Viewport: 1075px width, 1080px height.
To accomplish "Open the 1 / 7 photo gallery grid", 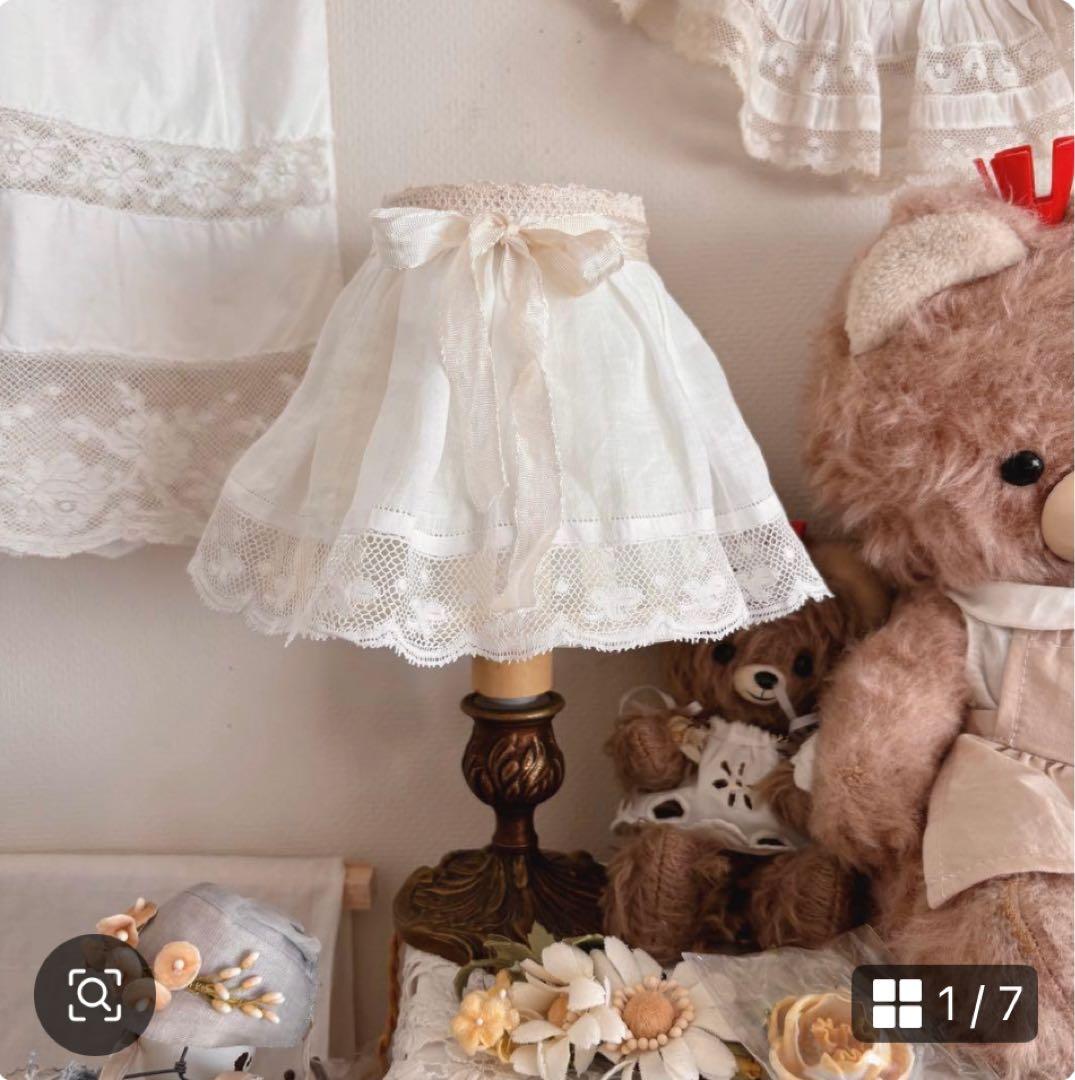I will 944,1003.
